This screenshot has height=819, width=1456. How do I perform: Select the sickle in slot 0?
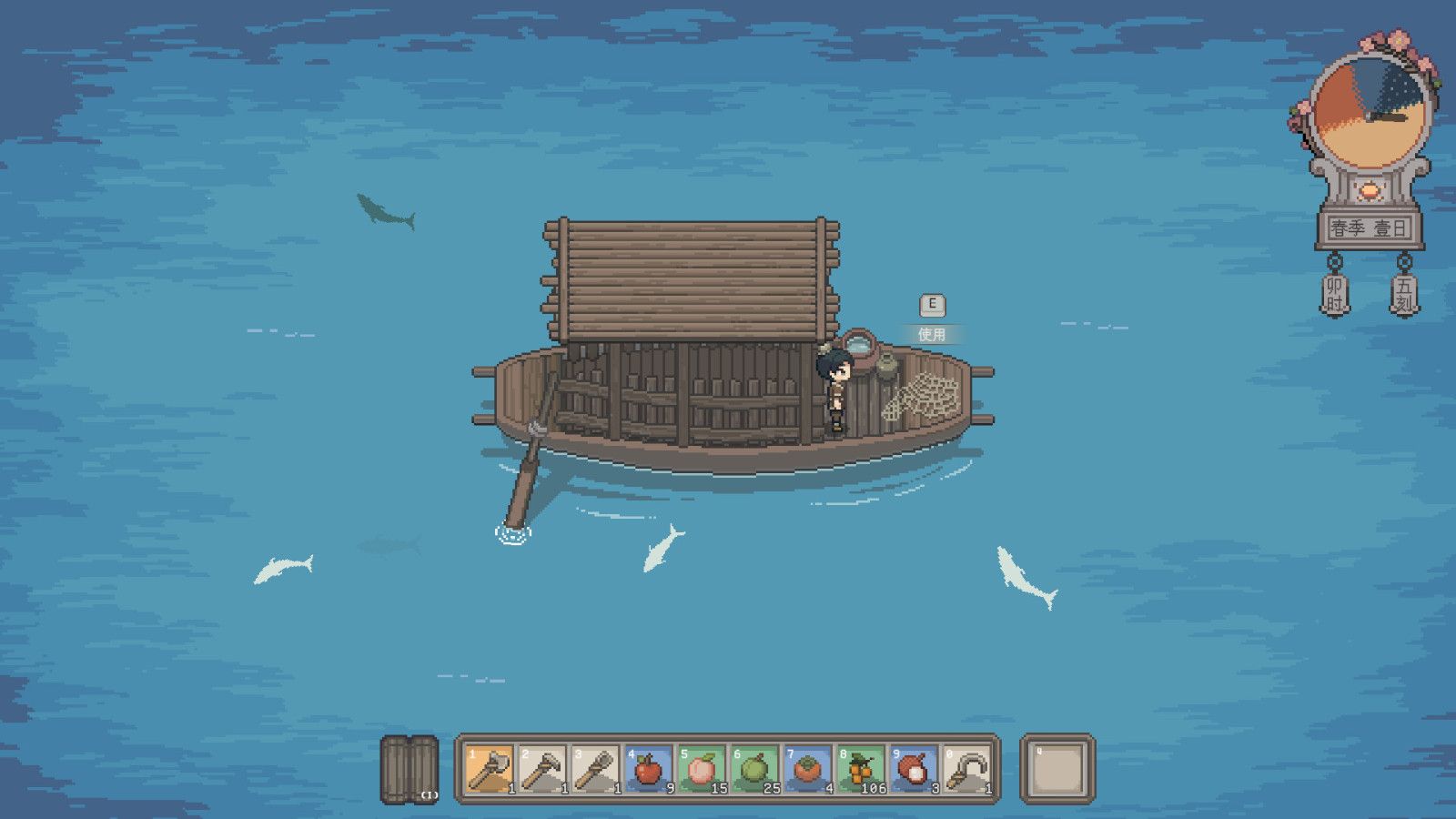966,769
